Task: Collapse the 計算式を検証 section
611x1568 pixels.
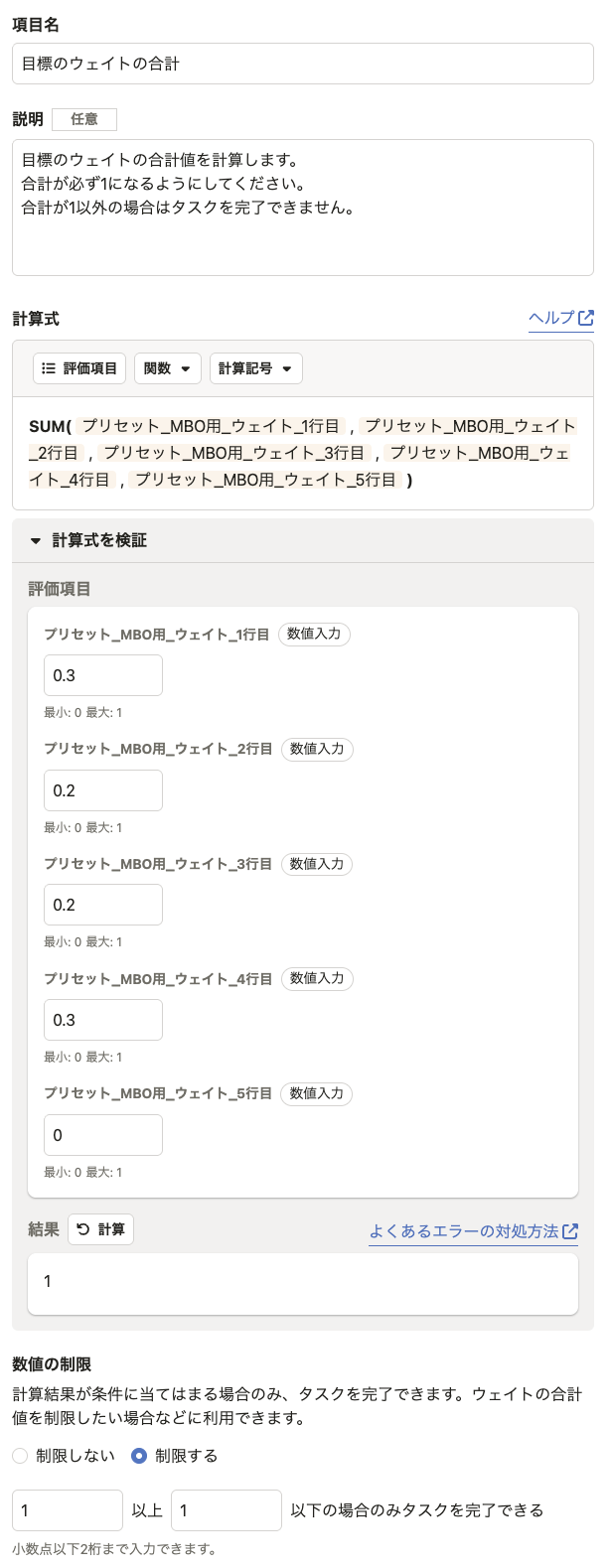Action: pyautogui.click(x=89, y=540)
